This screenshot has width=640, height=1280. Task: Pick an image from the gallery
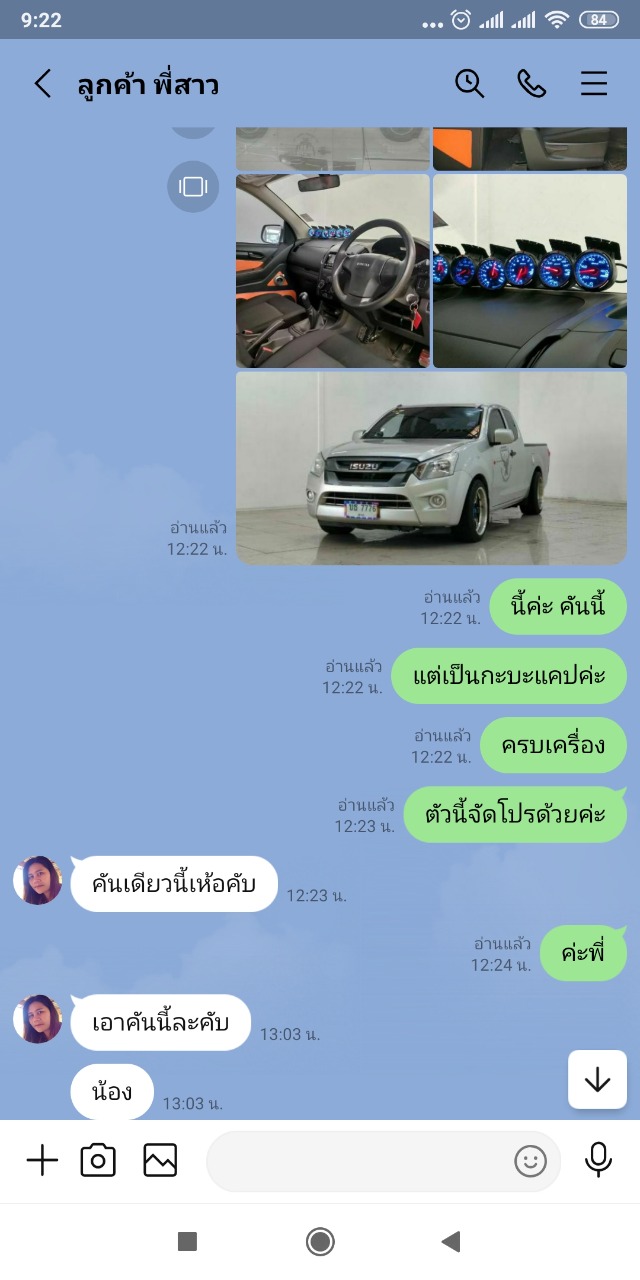(x=160, y=1160)
